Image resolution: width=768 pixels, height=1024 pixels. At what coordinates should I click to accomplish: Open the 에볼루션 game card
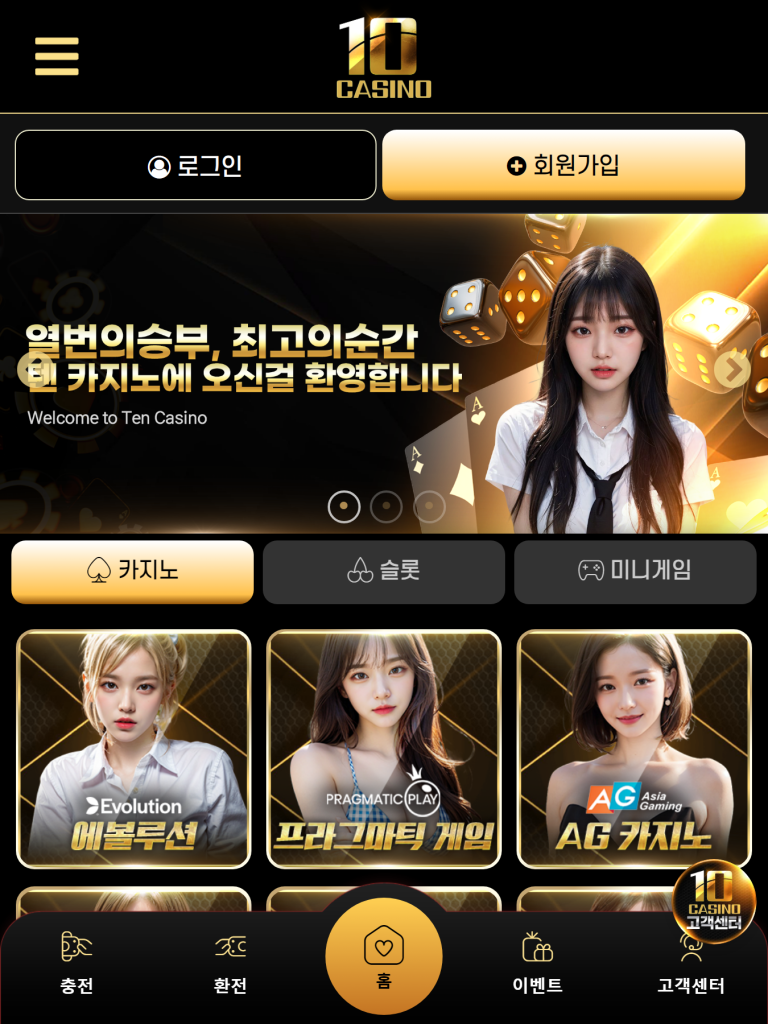pos(133,748)
